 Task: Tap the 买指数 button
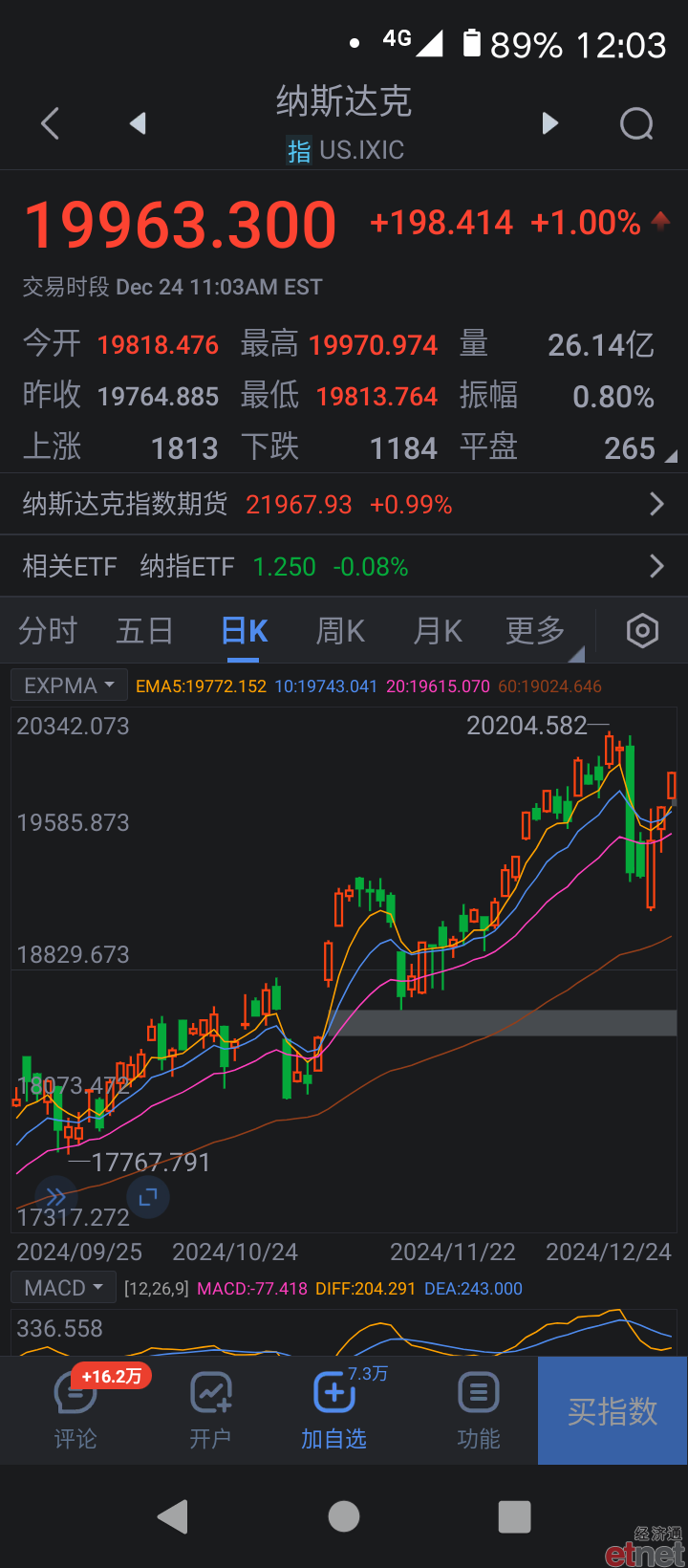[x=613, y=1410]
